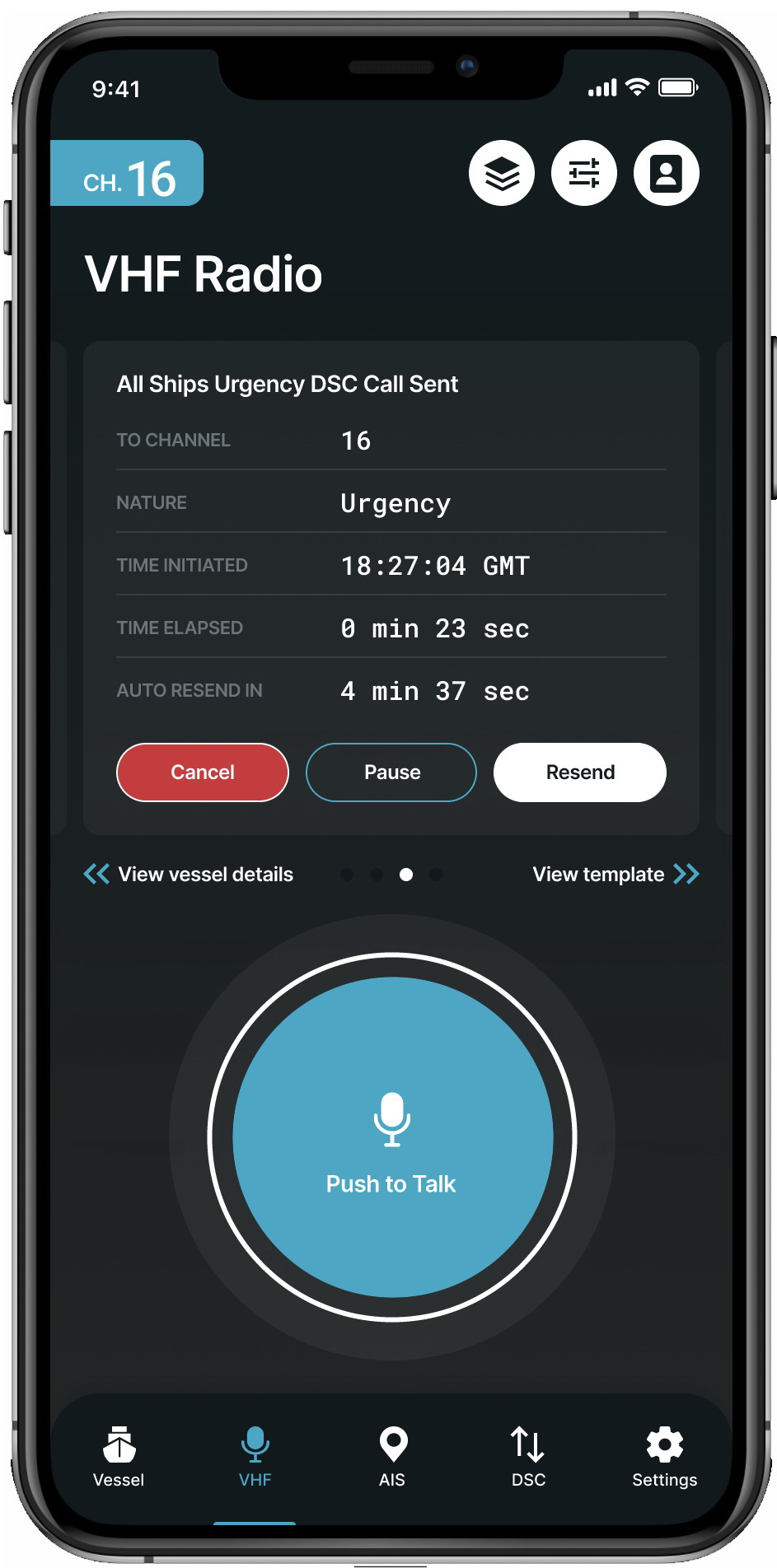
Task: Open the radio tuning sliders icon
Action: pyautogui.click(x=584, y=173)
